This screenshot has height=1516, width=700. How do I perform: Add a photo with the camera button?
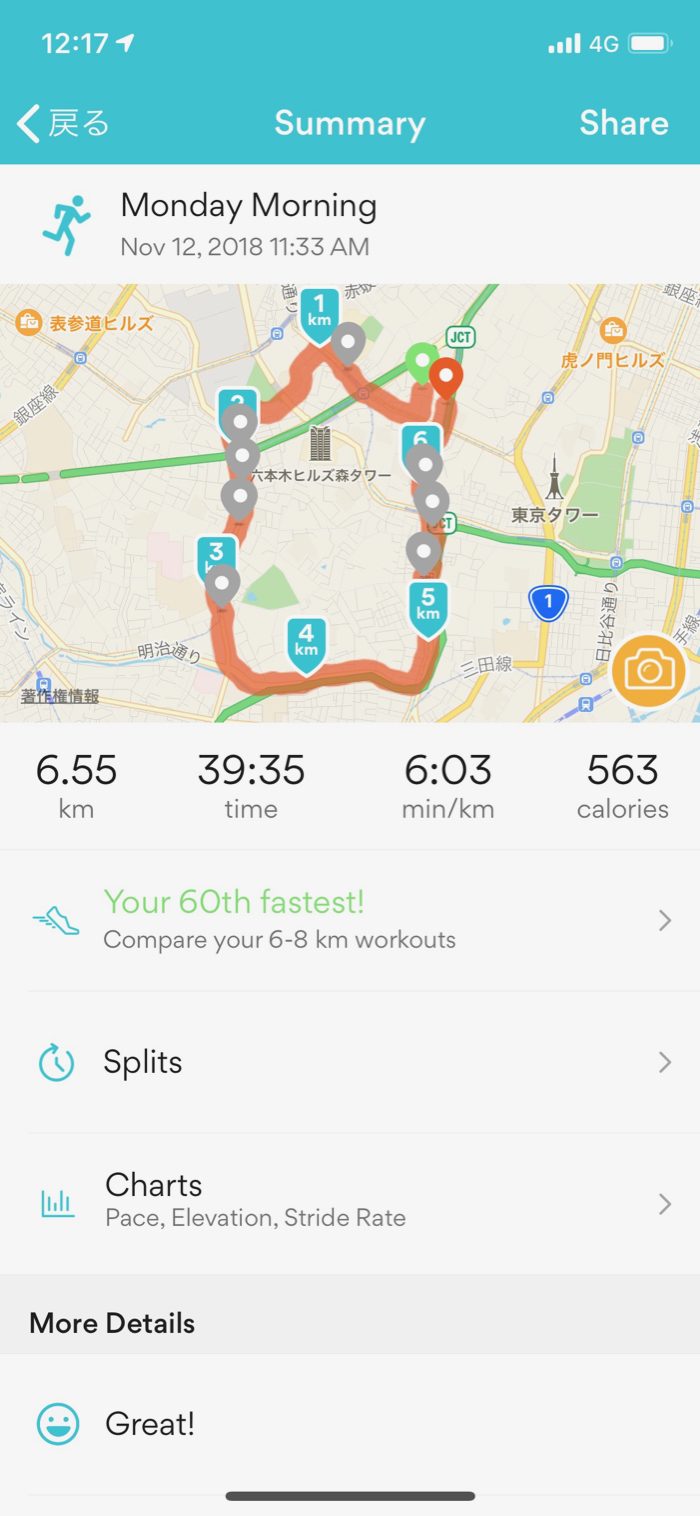pos(649,670)
